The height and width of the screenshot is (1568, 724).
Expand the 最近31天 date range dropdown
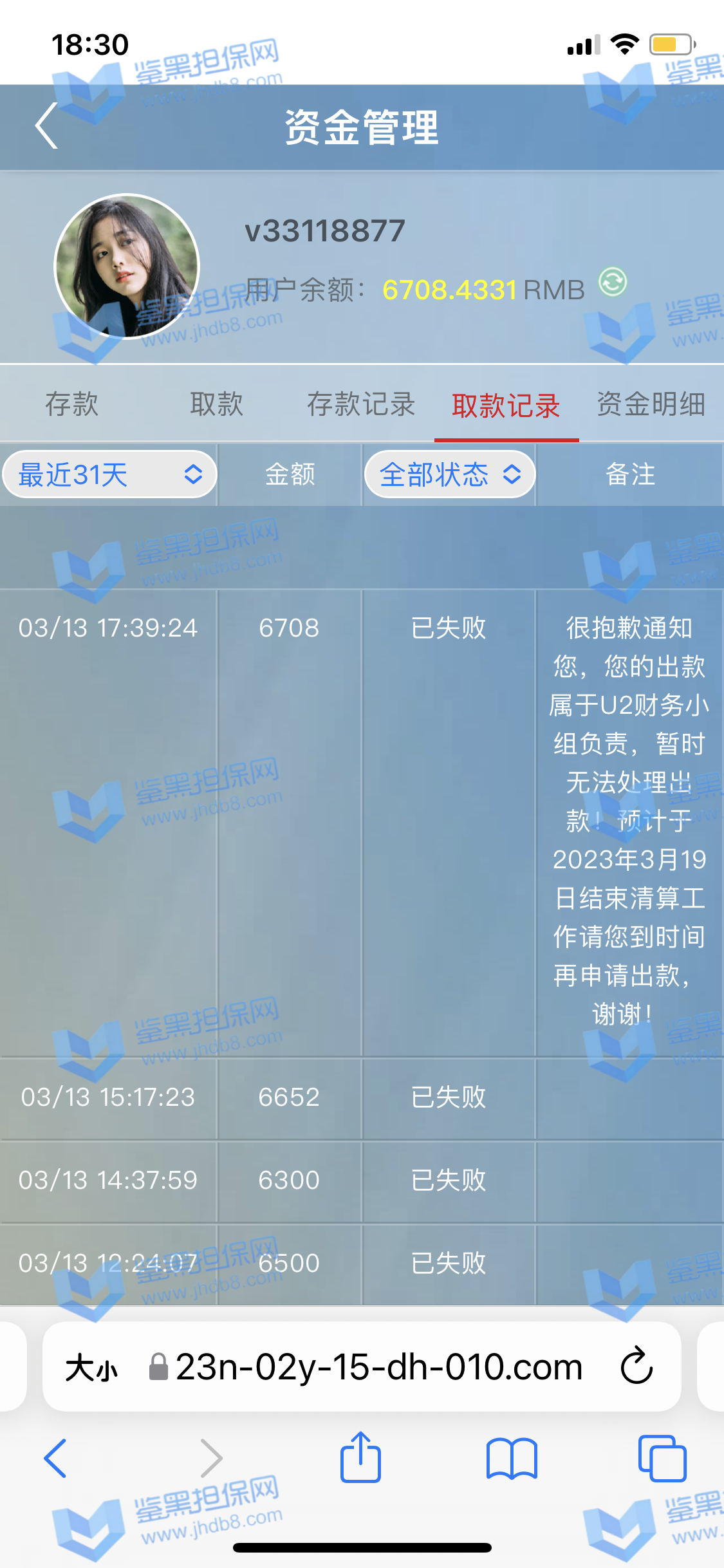(x=109, y=474)
